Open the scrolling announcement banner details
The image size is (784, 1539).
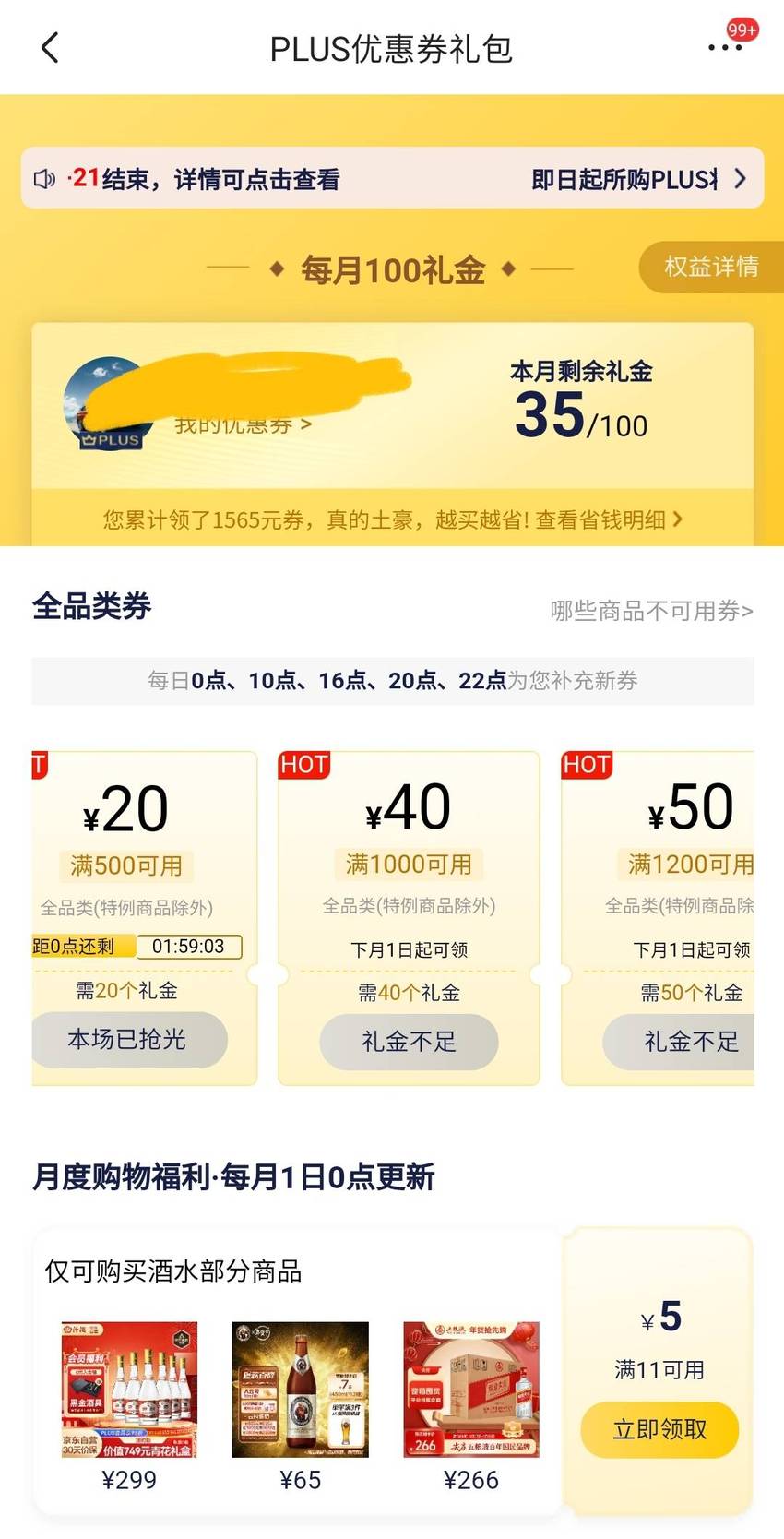point(392,178)
